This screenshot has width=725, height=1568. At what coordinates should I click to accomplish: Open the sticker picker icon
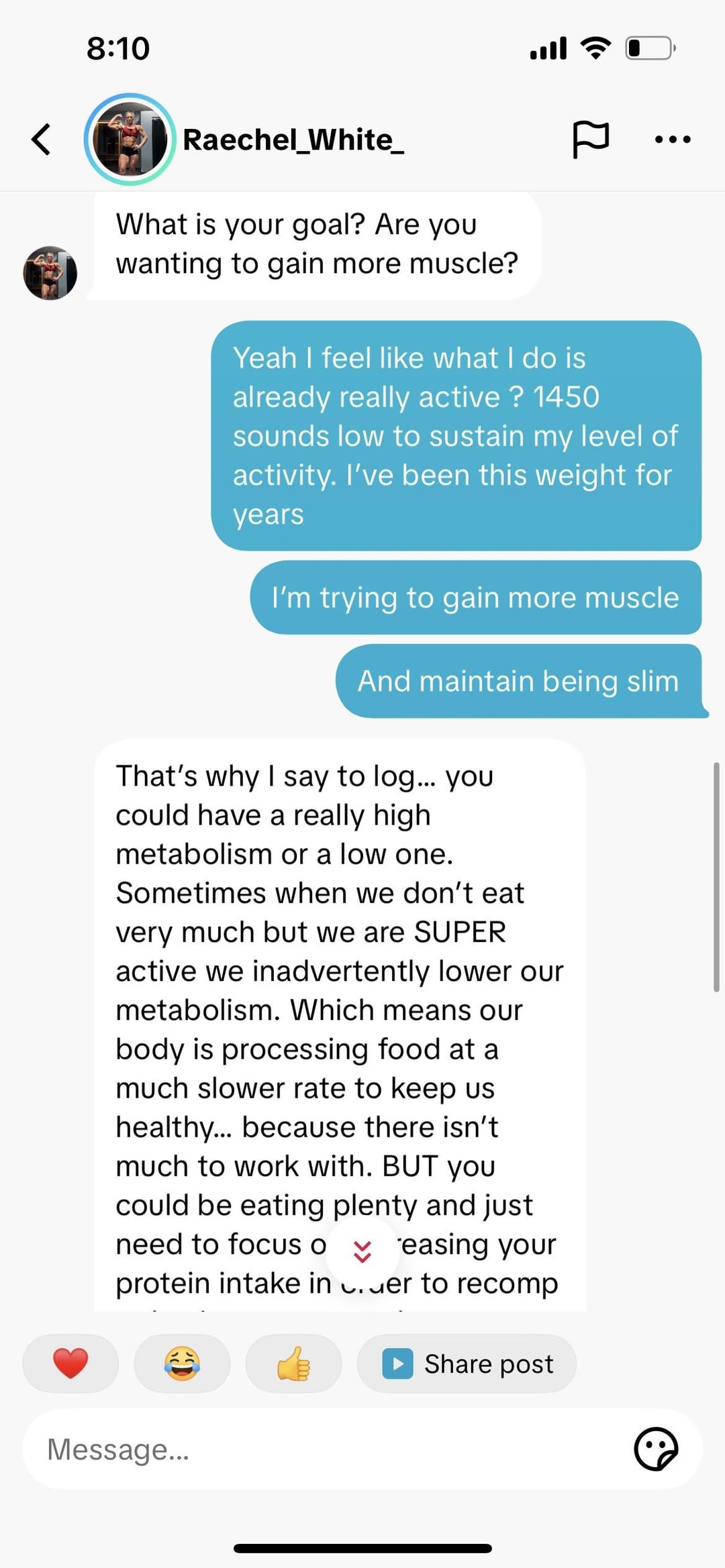click(657, 1449)
